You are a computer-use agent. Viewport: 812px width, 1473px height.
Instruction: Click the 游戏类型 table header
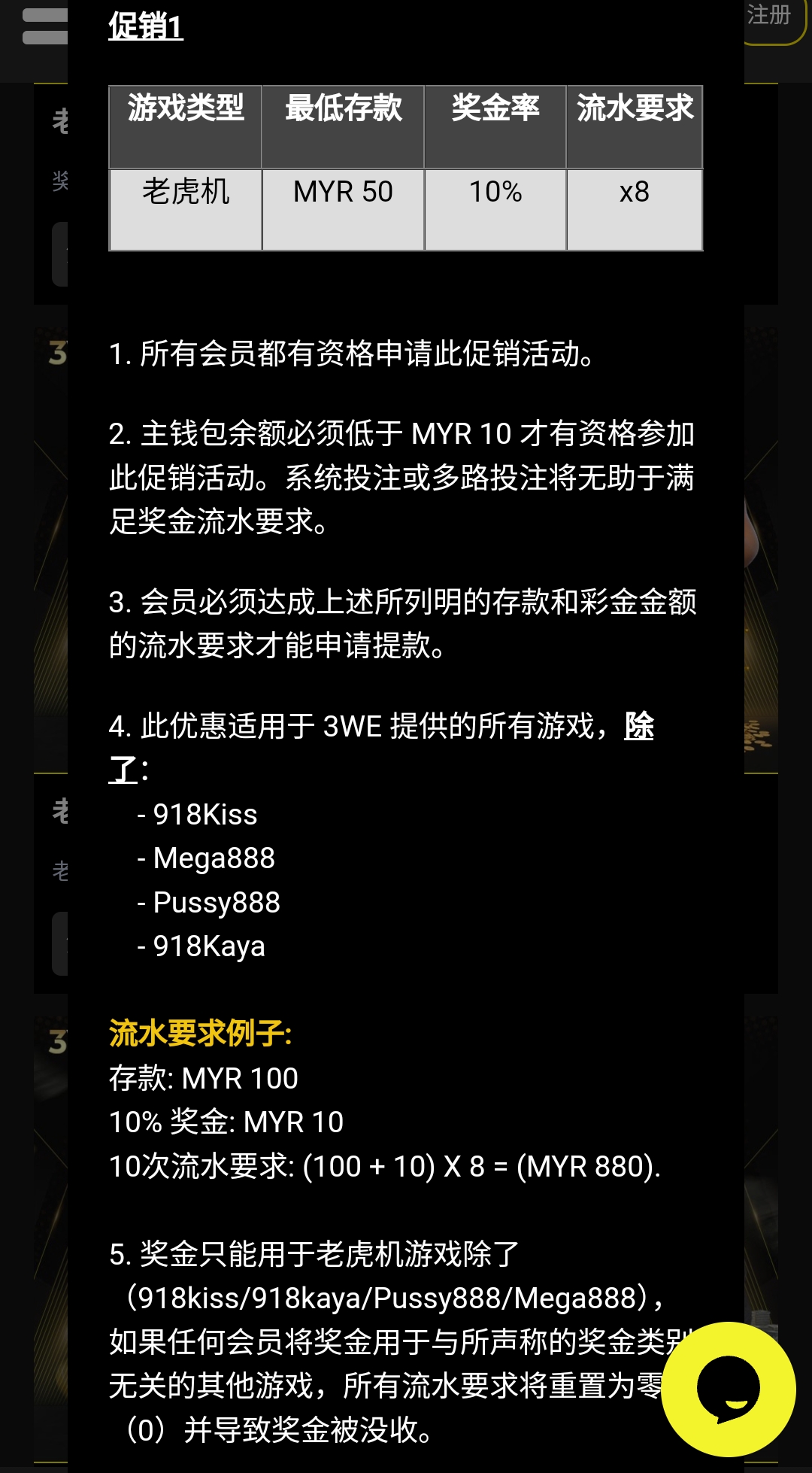tap(184, 111)
